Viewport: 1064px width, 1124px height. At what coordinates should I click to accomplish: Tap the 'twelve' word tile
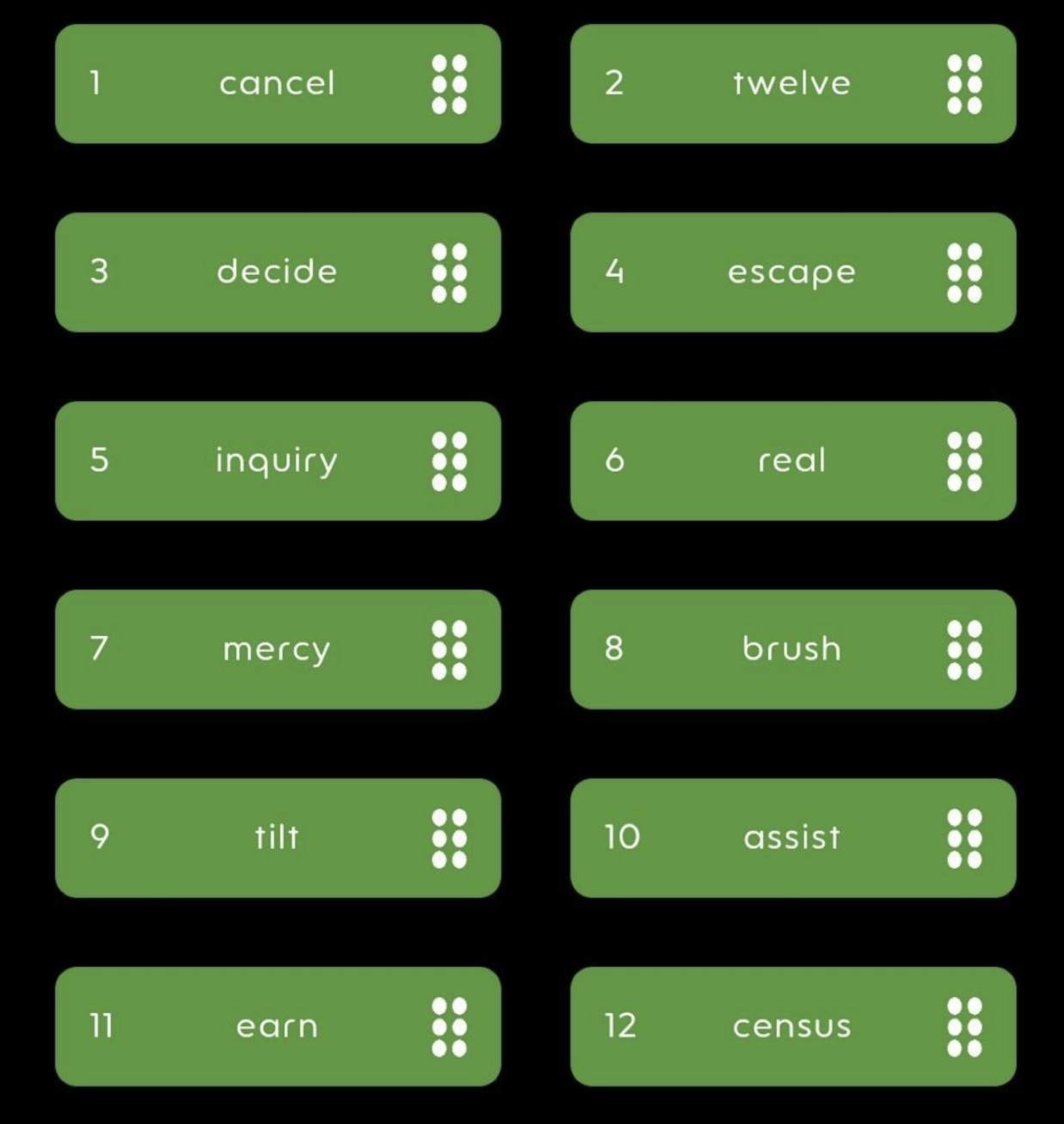coord(792,83)
